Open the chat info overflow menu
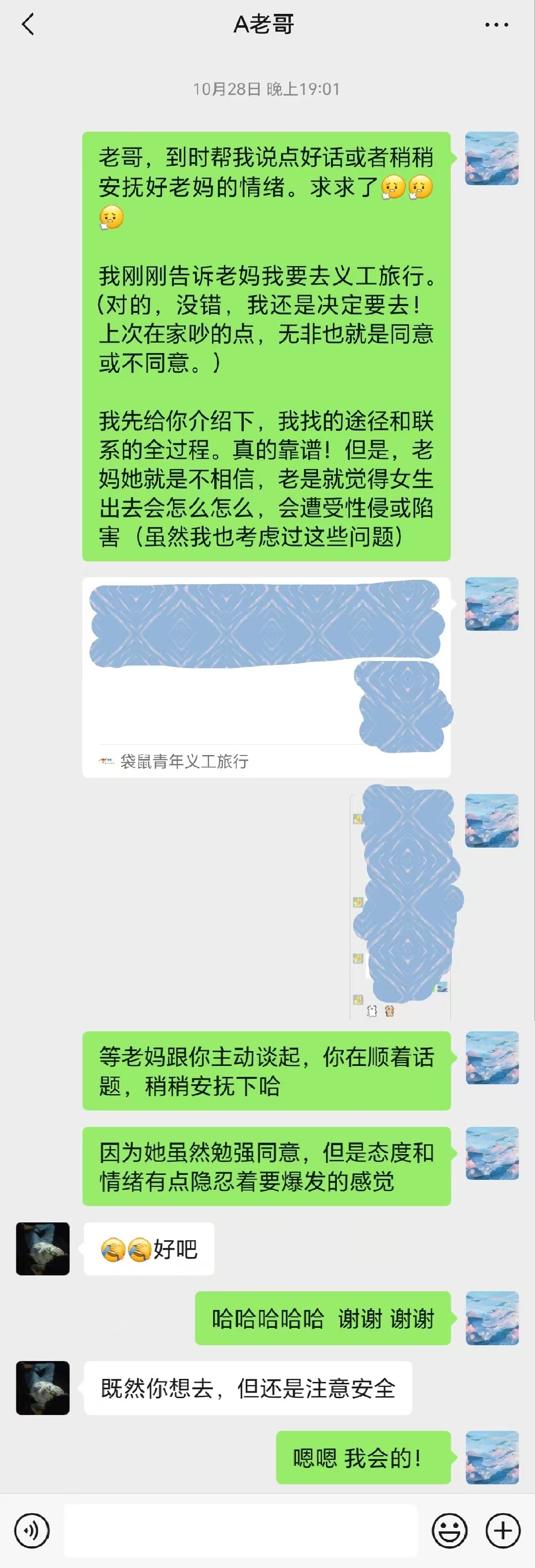Image resolution: width=535 pixels, height=1568 pixels. [x=496, y=25]
